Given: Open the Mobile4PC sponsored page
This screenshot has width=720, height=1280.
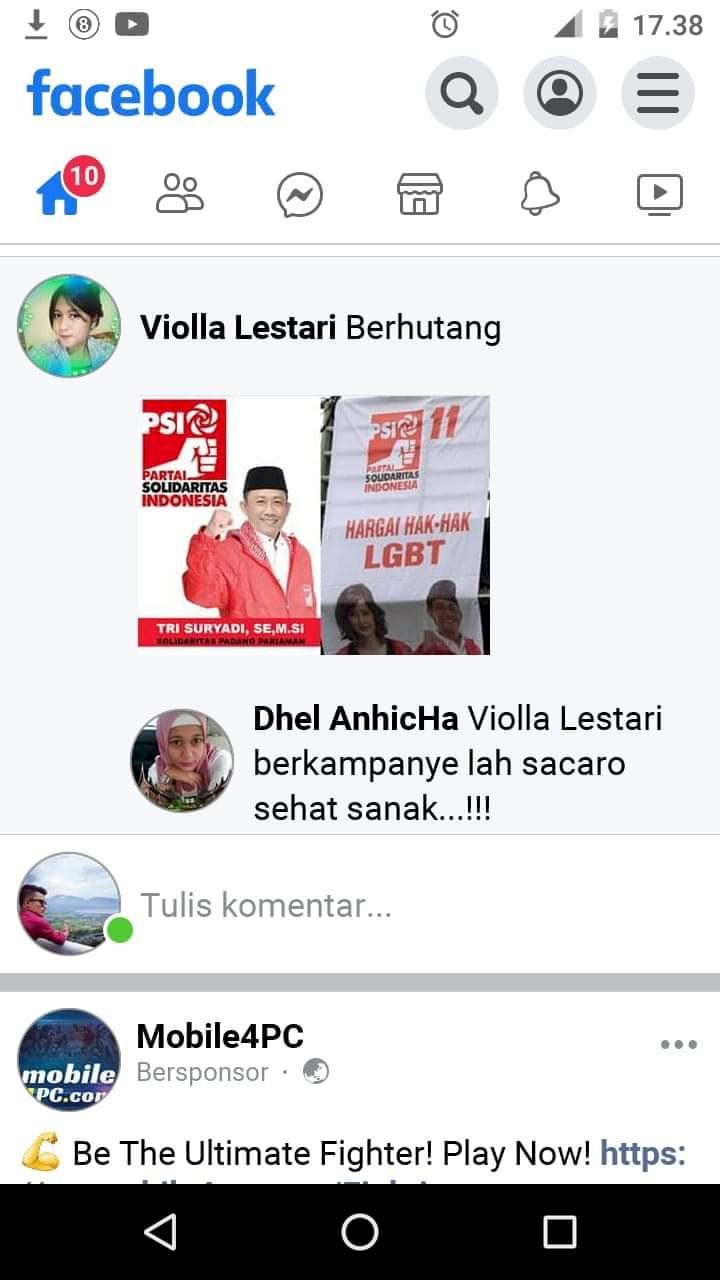Looking at the screenshot, I should point(220,1036).
